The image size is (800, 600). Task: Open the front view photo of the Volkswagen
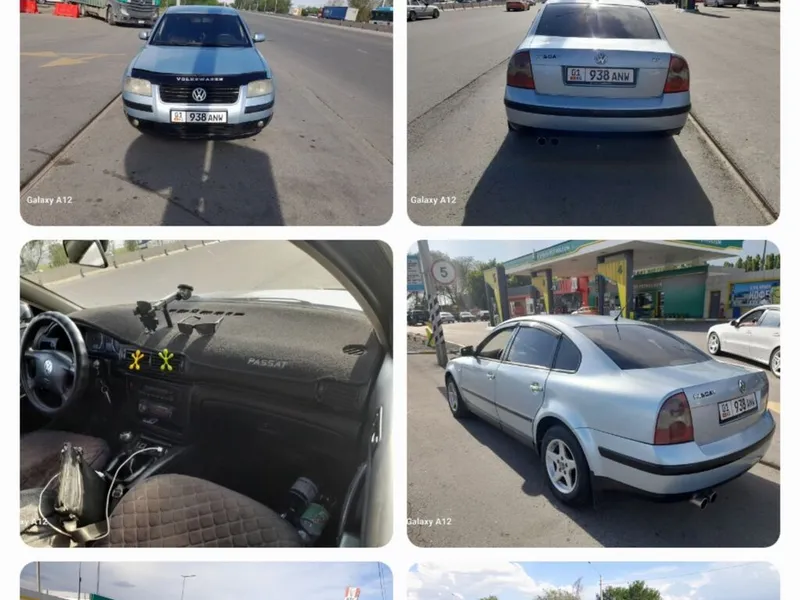coord(206,112)
